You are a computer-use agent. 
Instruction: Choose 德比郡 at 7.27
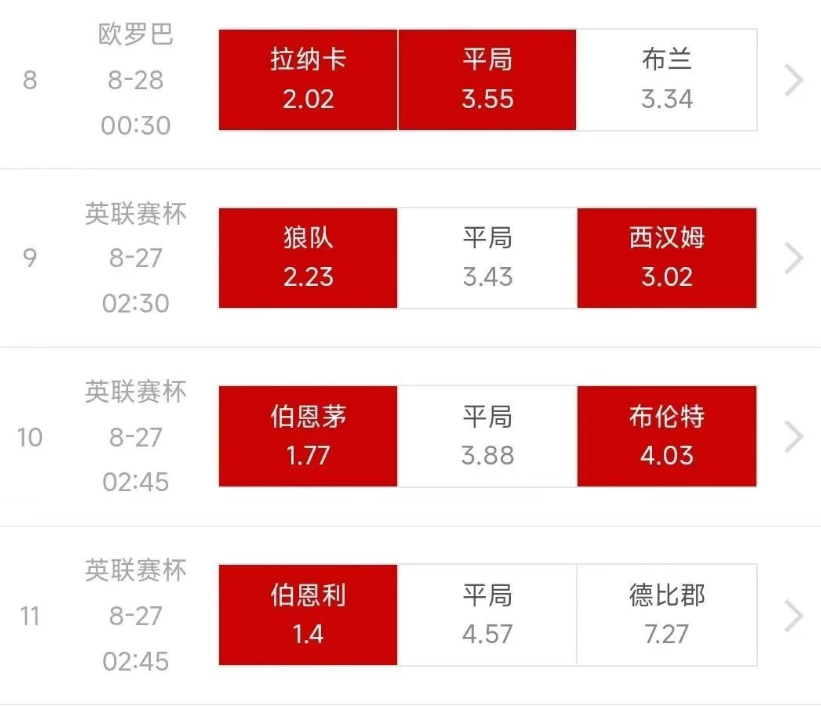pos(667,615)
